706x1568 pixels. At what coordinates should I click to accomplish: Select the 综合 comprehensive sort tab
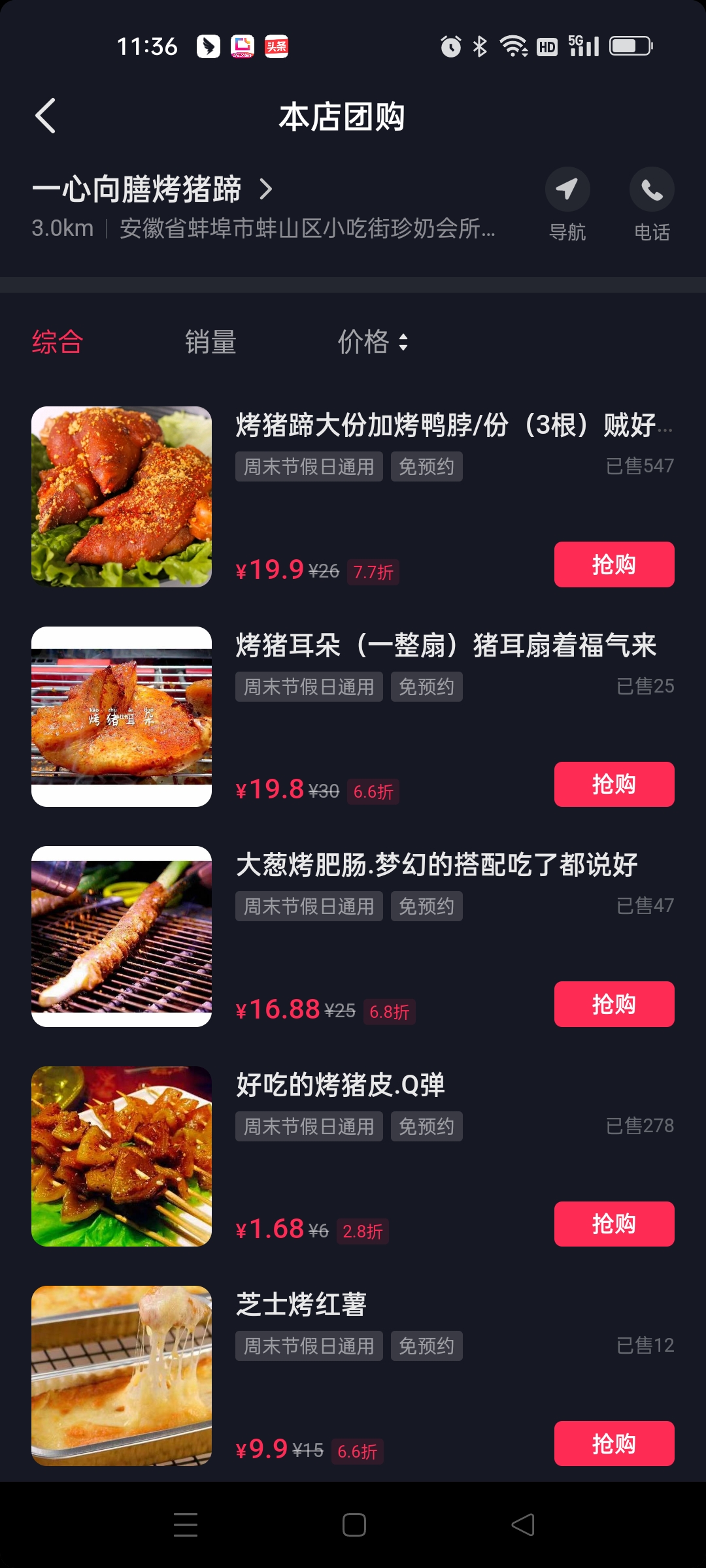56,342
